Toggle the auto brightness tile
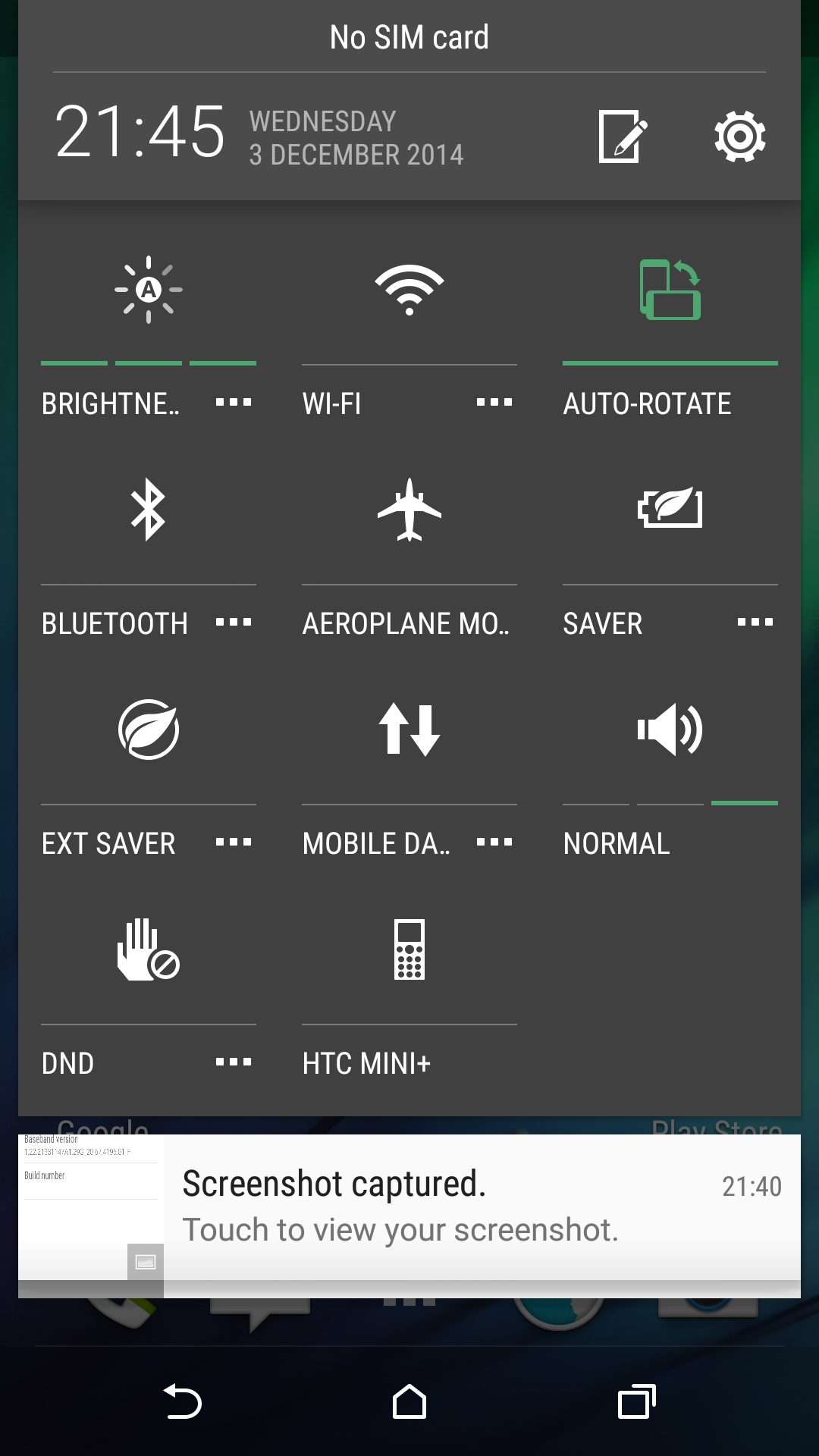Image resolution: width=819 pixels, height=1456 pixels. click(149, 290)
